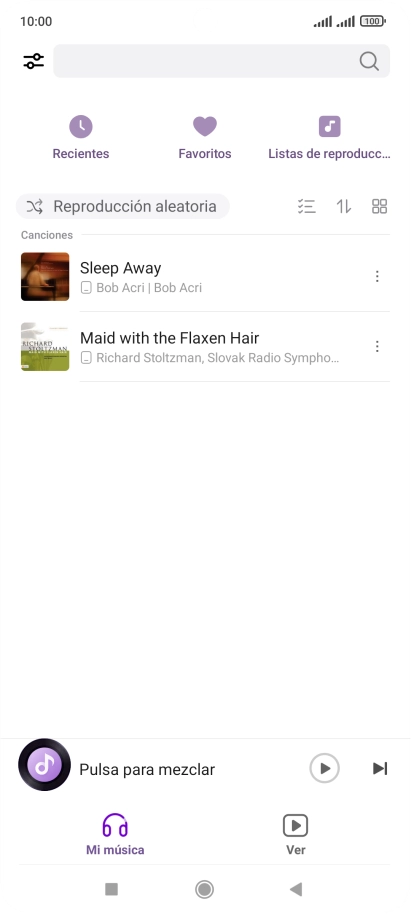411x914 pixels.
Task: Open Listas de reproducción
Action: tap(329, 138)
